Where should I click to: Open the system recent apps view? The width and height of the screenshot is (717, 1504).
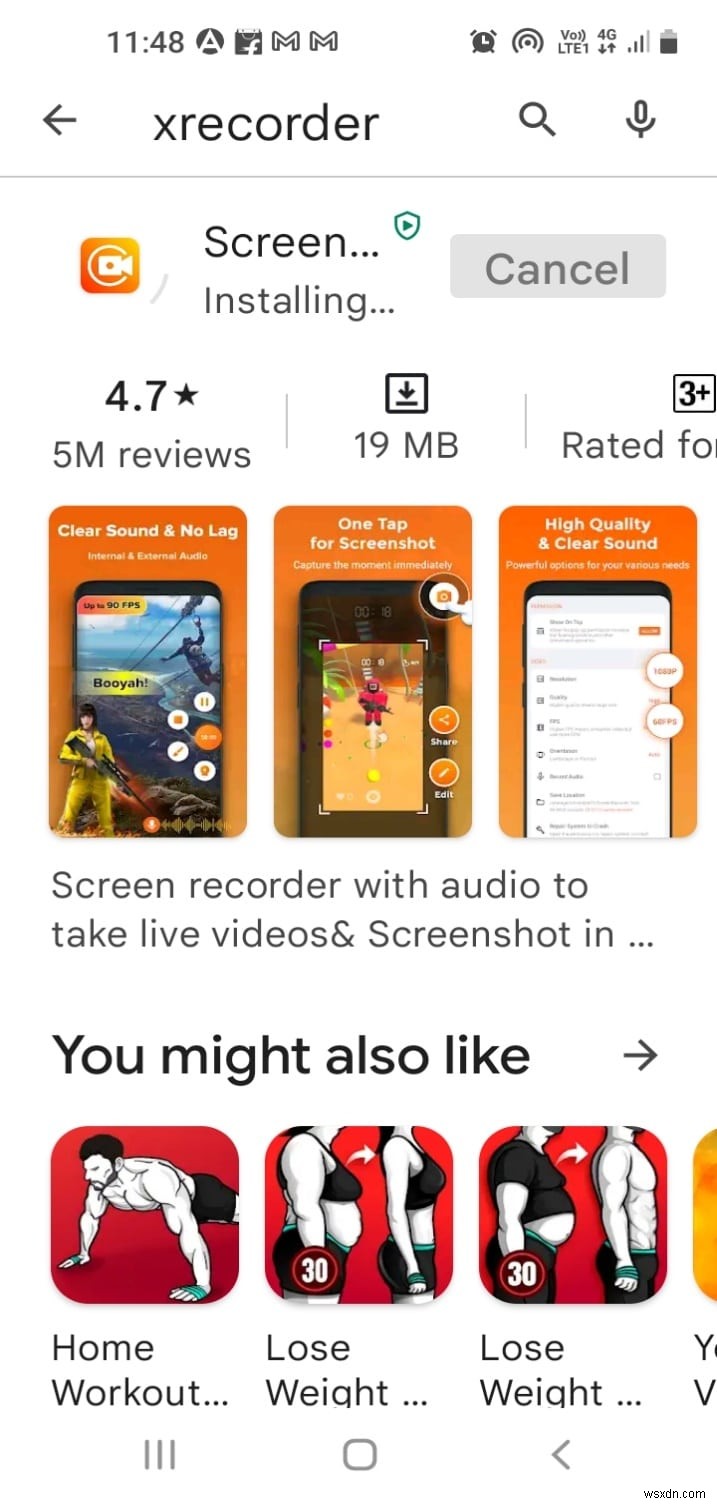click(159, 1454)
